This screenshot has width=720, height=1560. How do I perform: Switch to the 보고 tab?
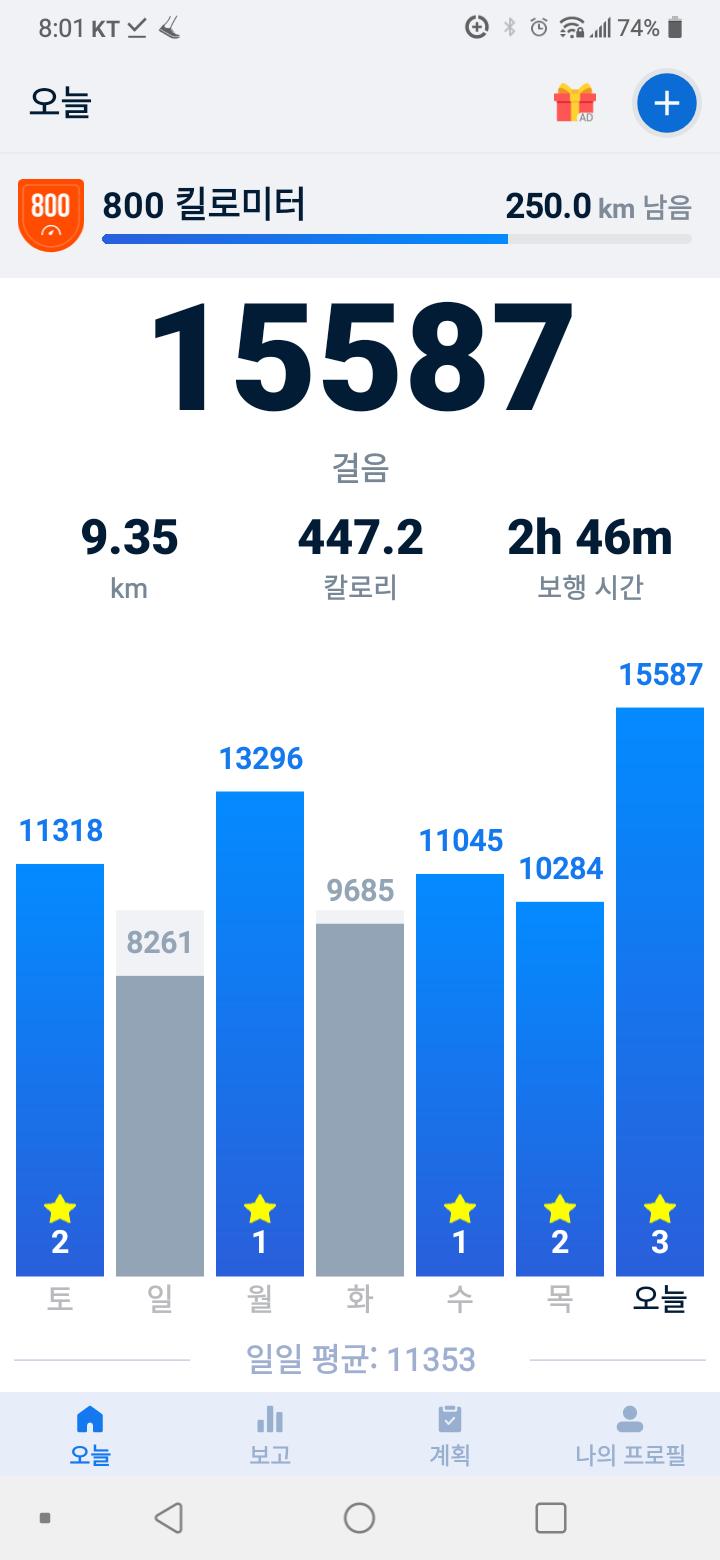(x=270, y=1435)
